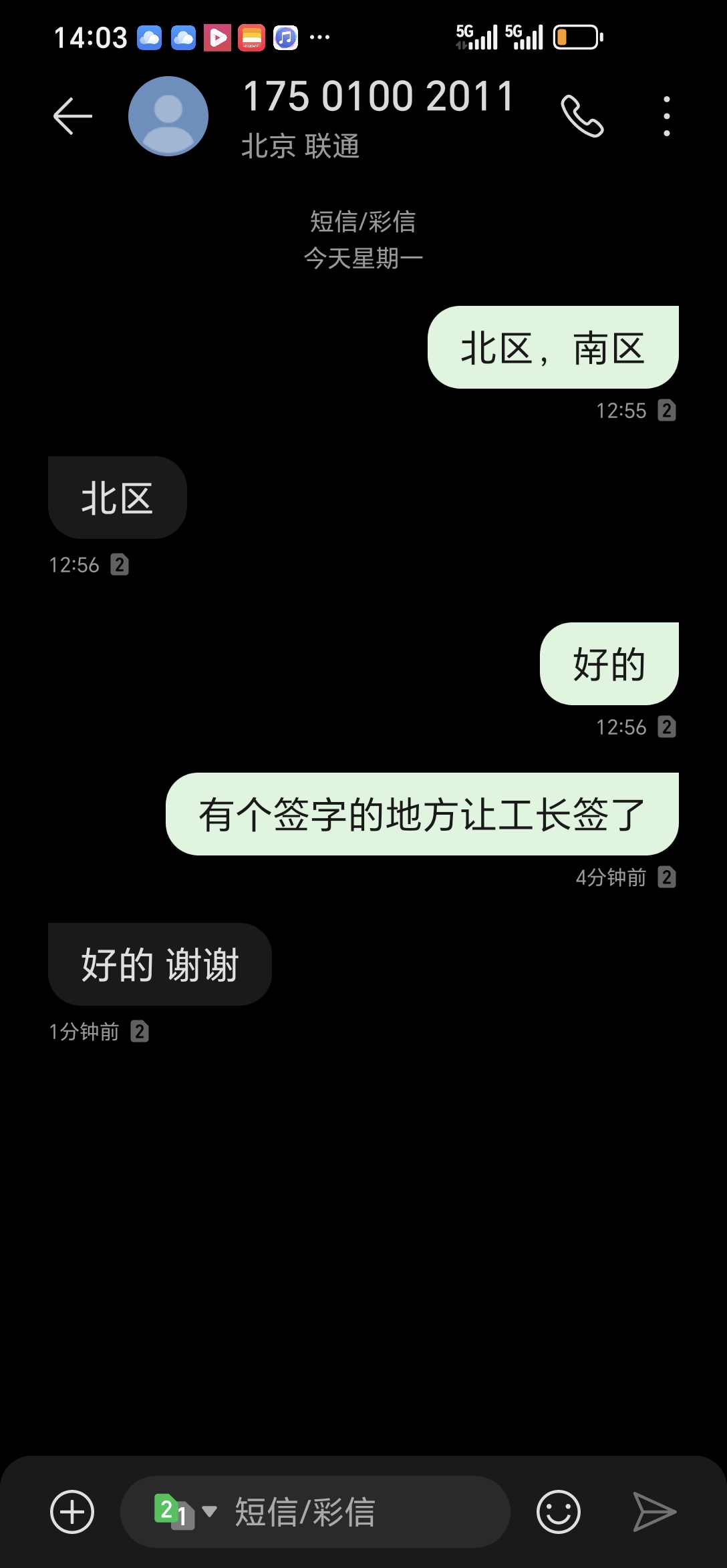Image resolution: width=727 pixels, height=1568 pixels.
Task: Focus the 短信/彩信 message input field
Action: click(x=361, y=1511)
